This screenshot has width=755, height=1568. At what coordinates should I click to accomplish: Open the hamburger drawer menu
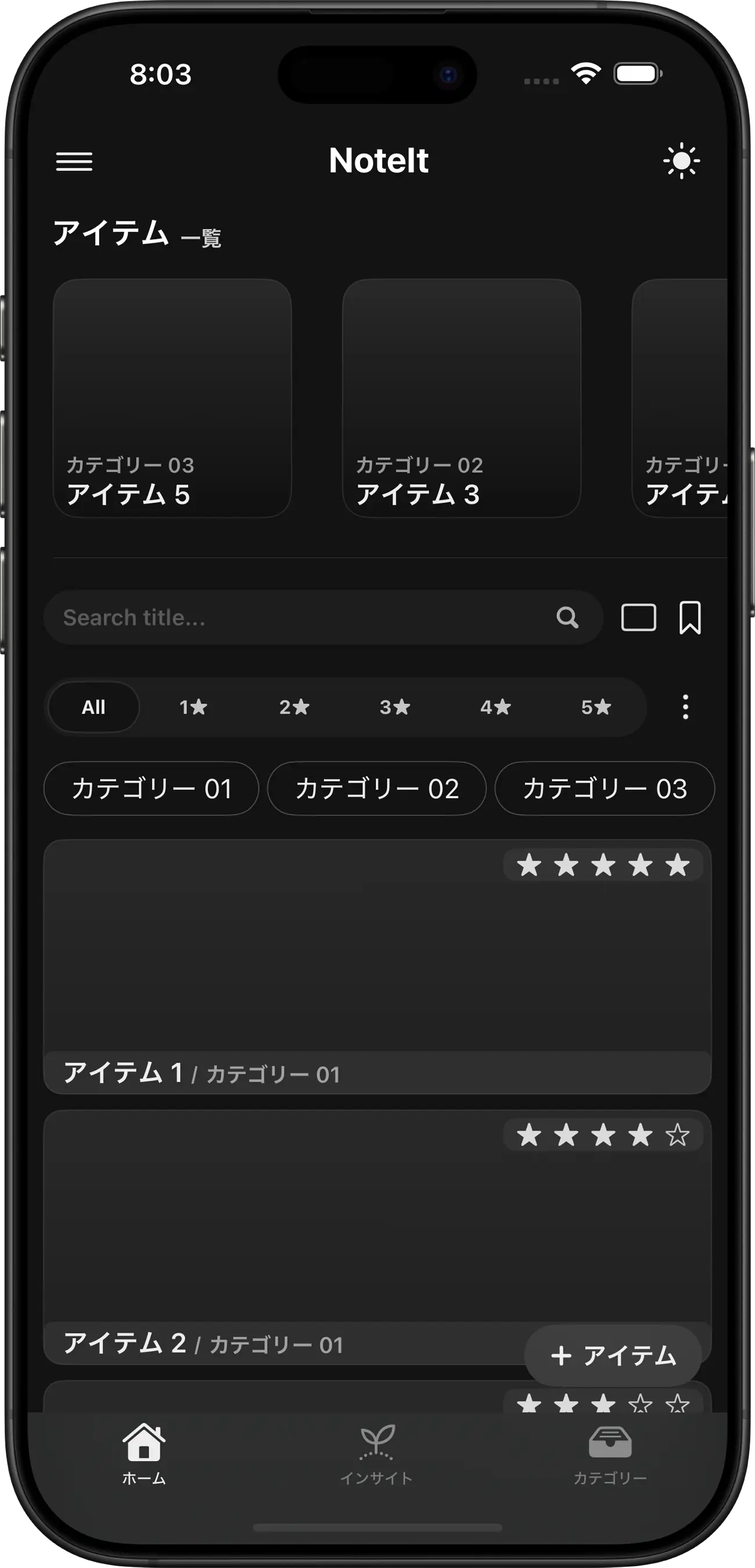(74, 162)
